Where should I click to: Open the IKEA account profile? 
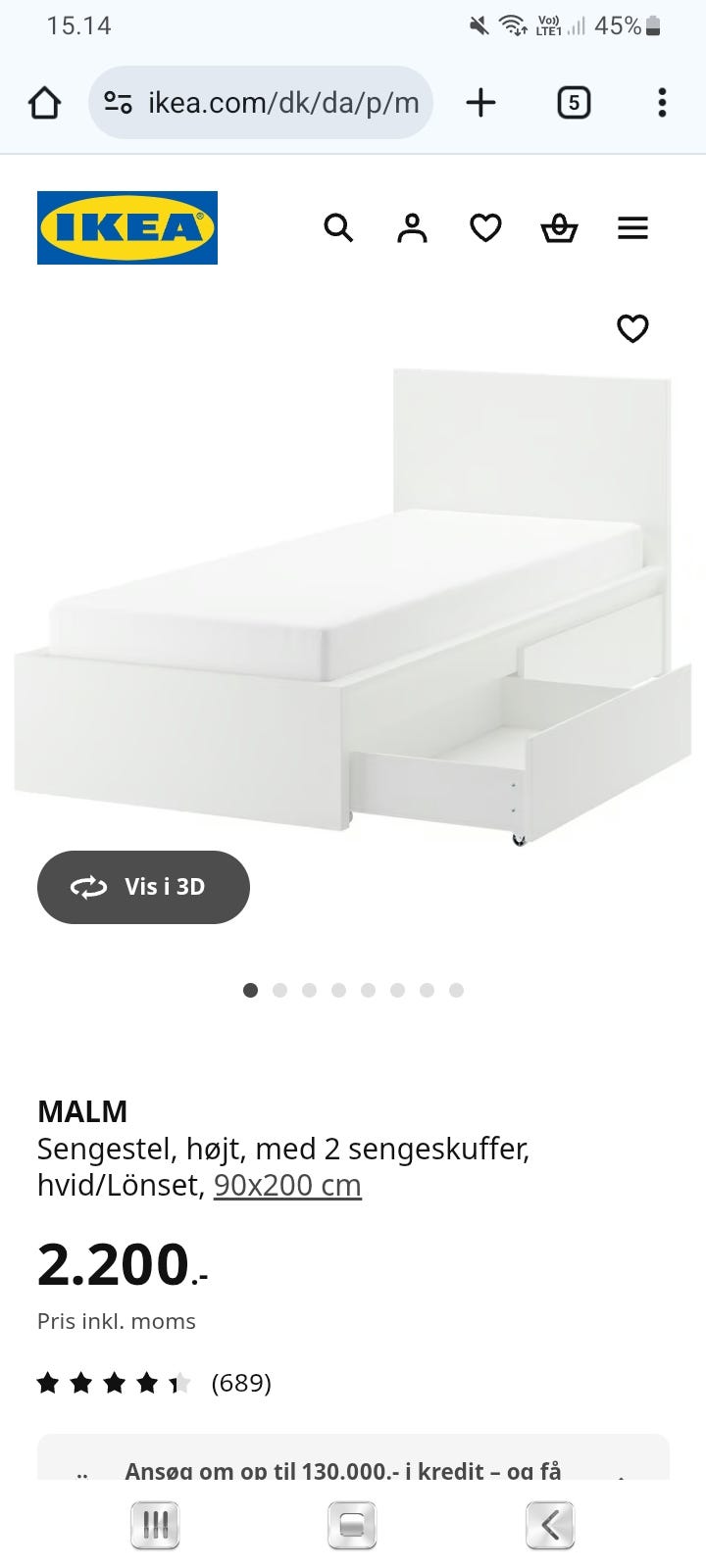[412, 228]
